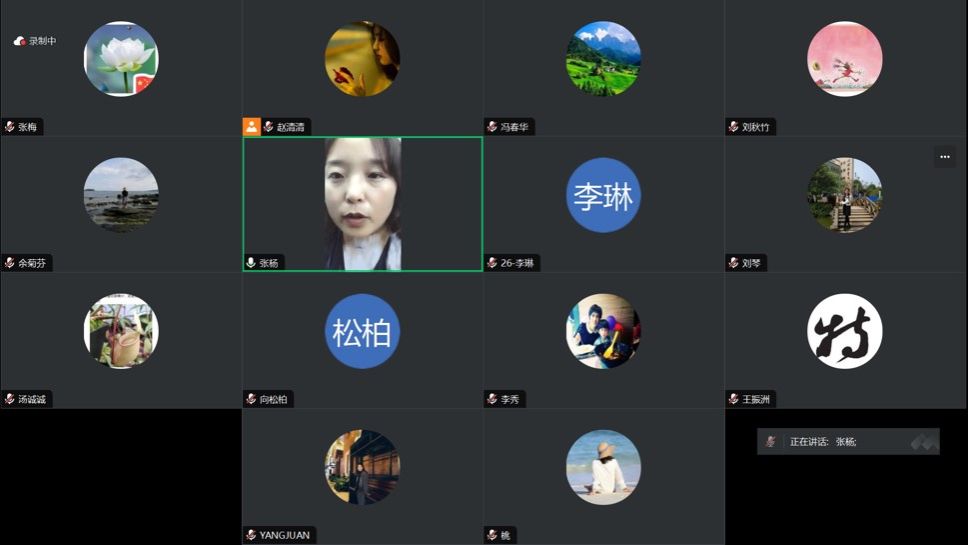Select 张杨's active video tile

tap(362, 204)
